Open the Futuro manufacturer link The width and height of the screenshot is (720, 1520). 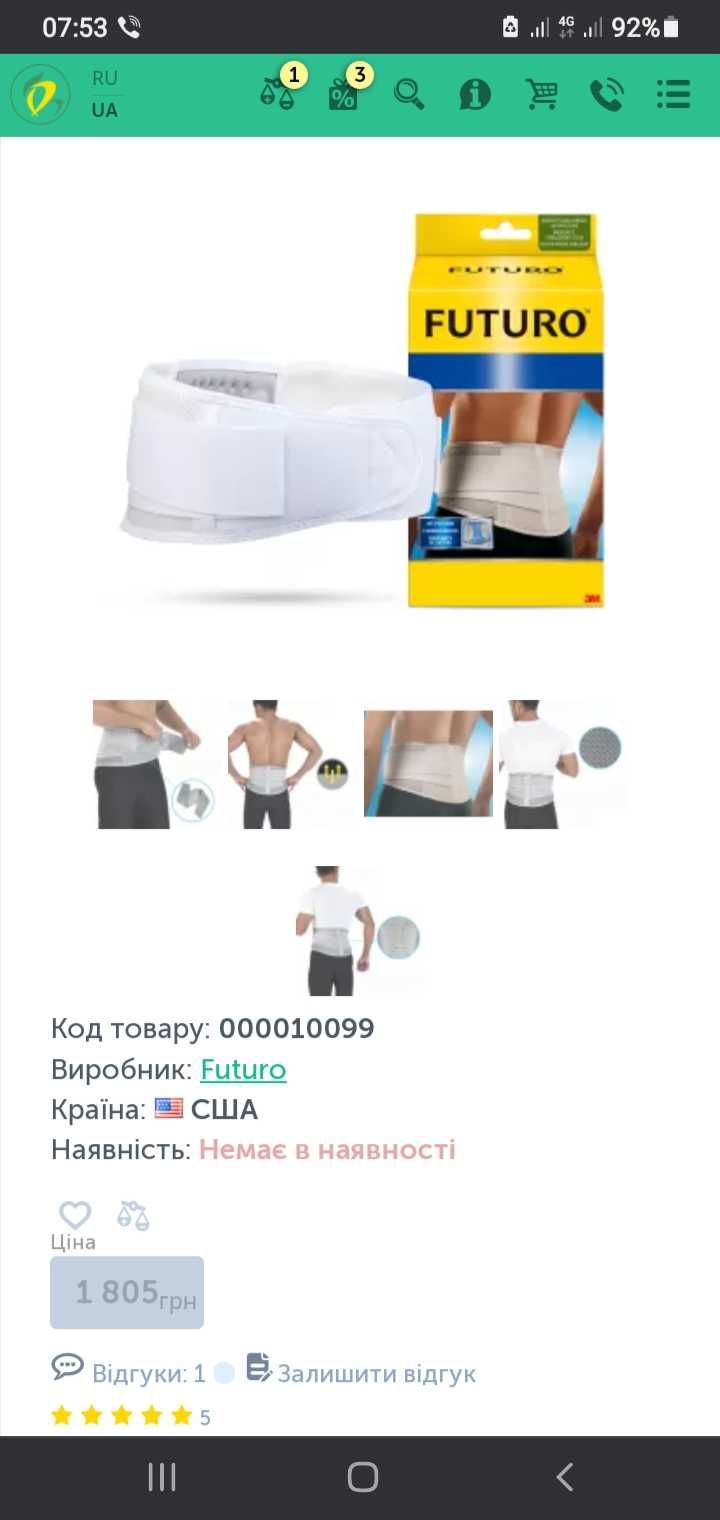(243, 1070)
